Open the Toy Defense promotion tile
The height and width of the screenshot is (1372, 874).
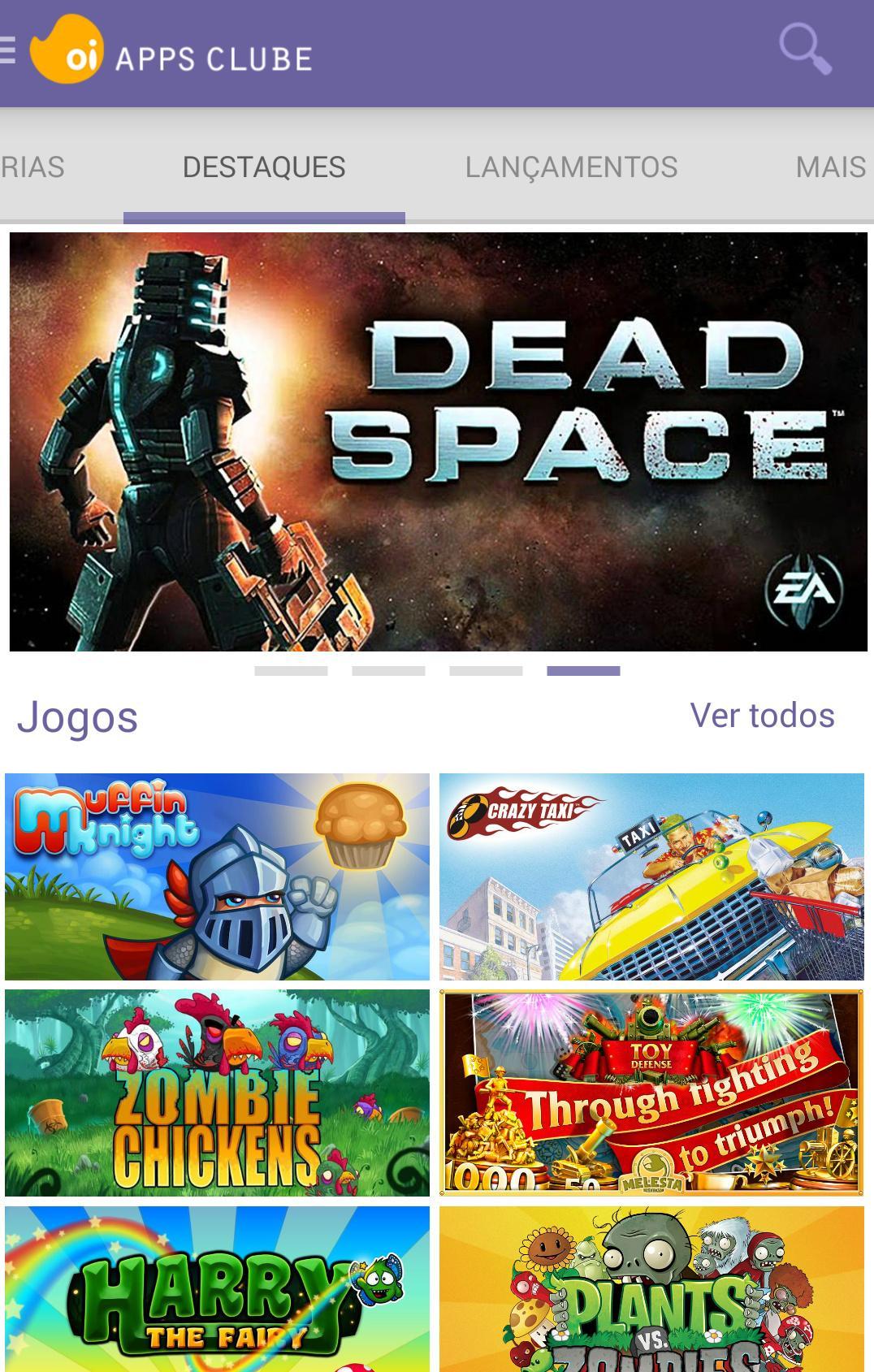pyautogui.click(x=655, y=1094)
